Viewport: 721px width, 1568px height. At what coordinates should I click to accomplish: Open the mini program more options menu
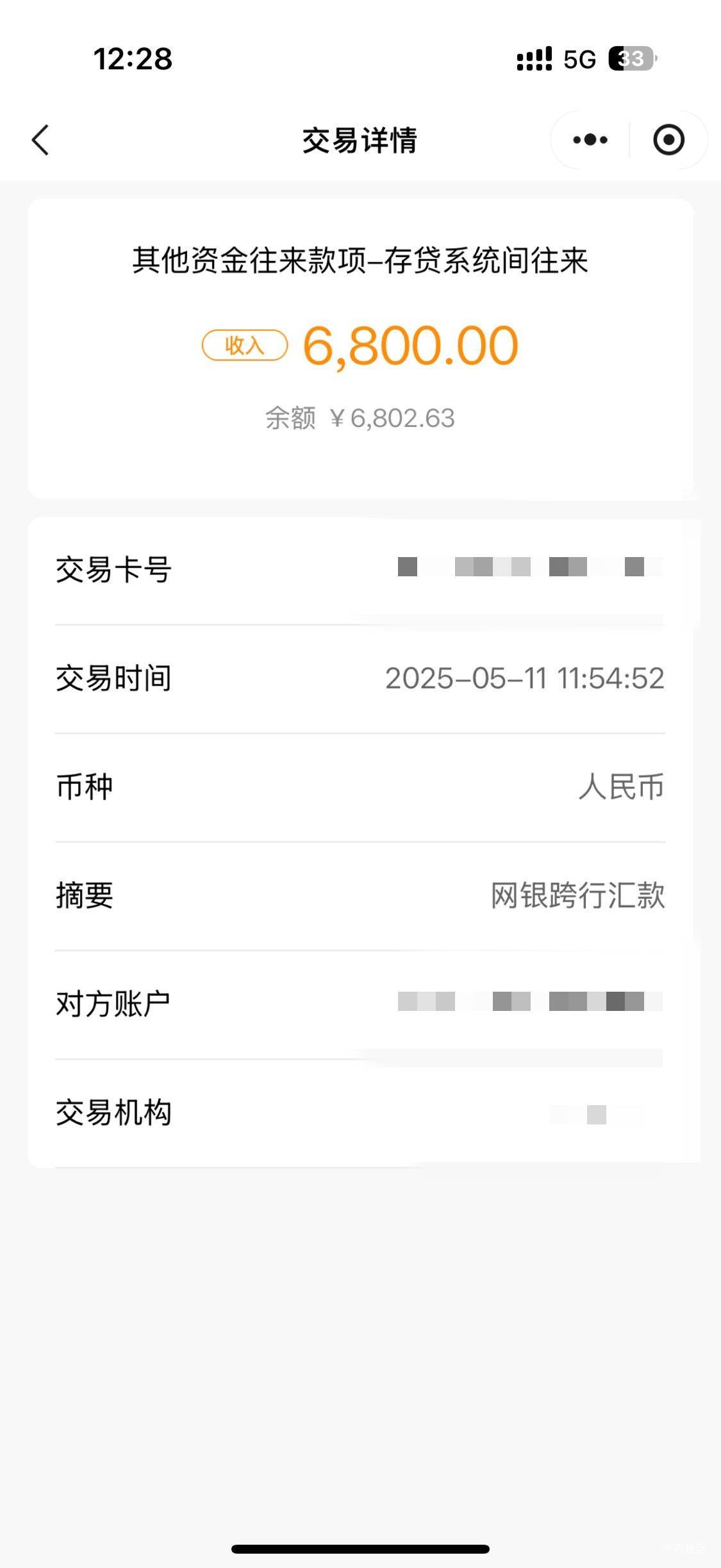click(x=590, y=140)
